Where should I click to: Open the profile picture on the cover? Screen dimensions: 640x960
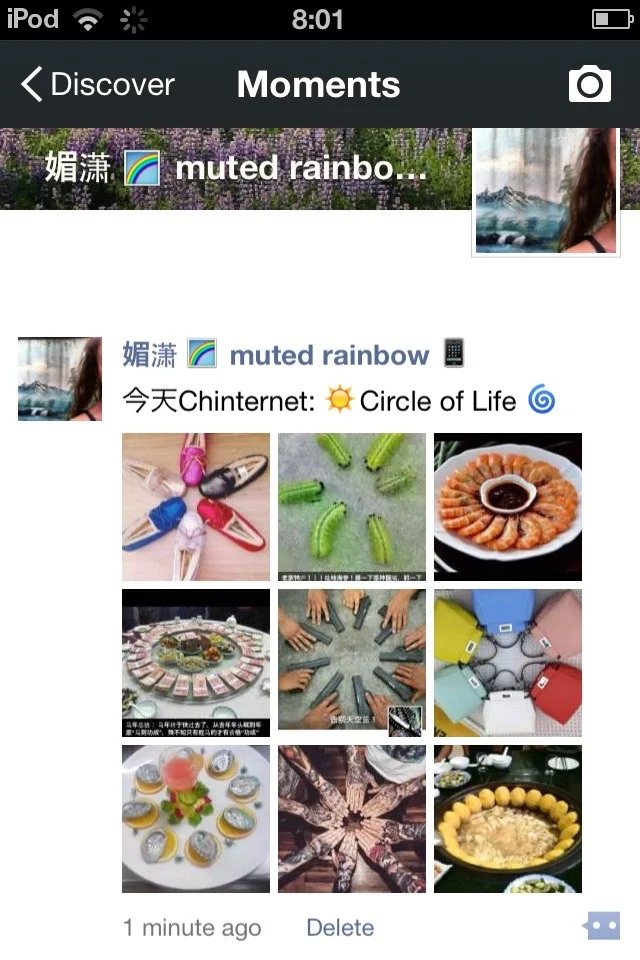(x=545, y=192)
